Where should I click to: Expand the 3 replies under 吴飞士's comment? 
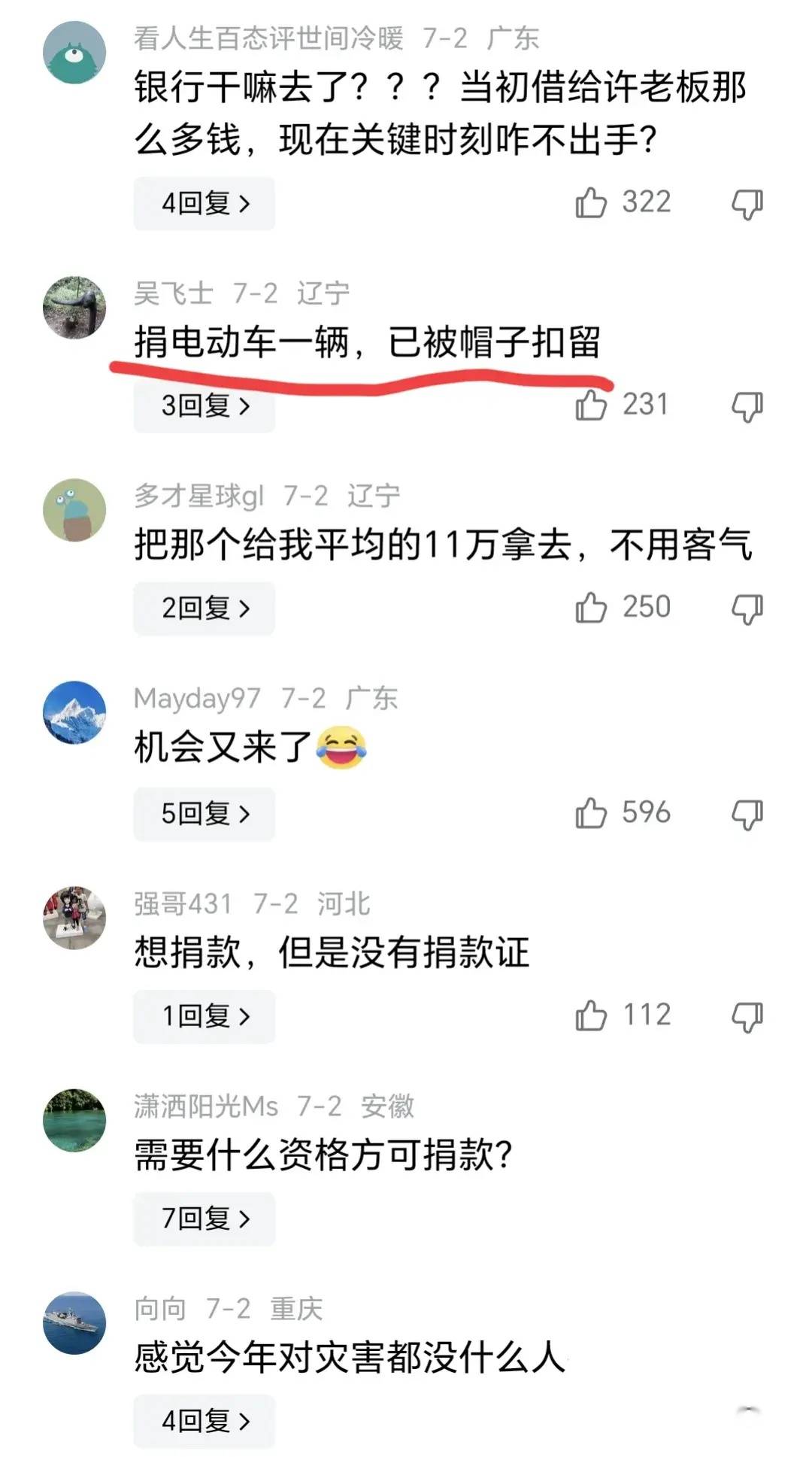204,406
